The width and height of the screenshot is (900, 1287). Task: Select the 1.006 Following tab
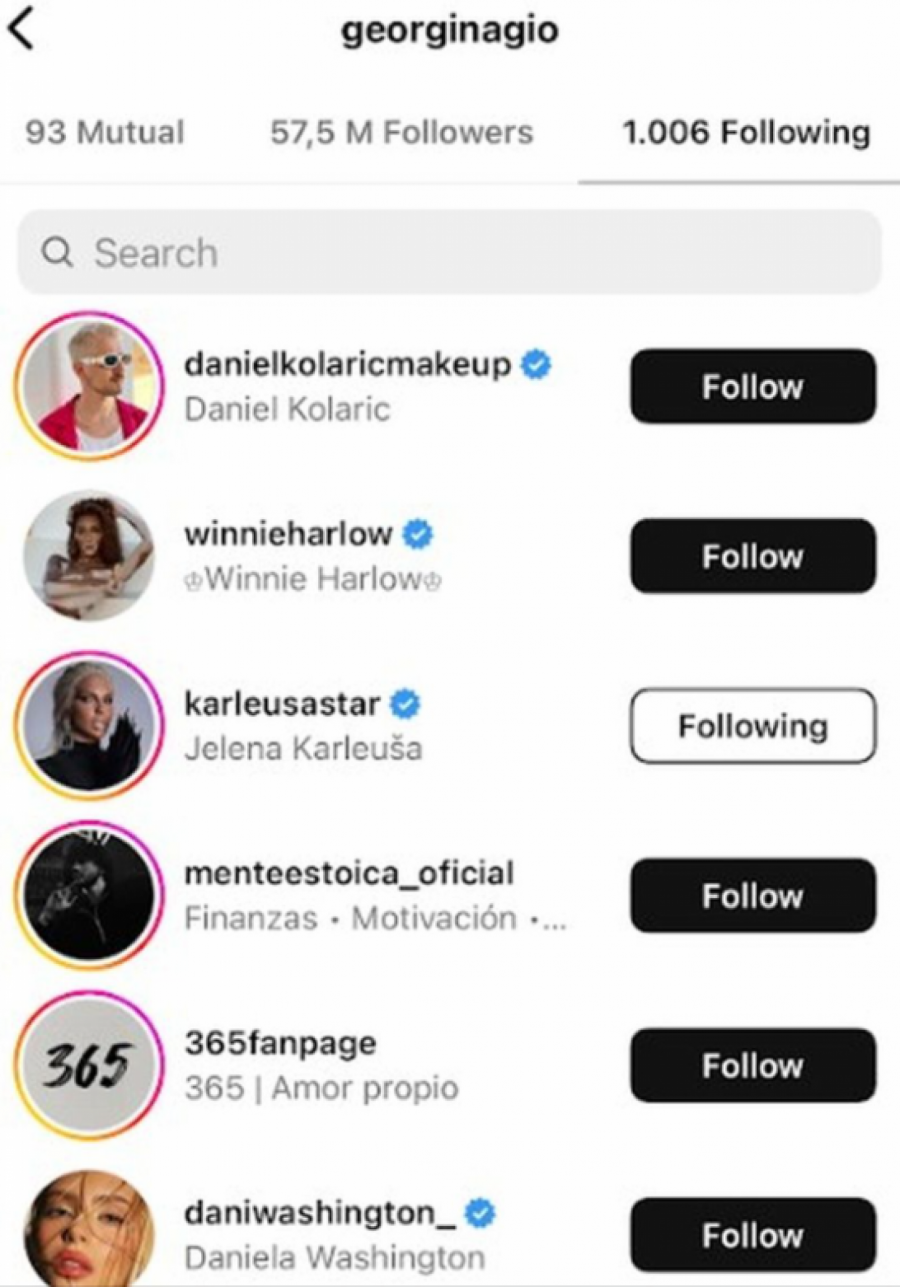point(745,133)
